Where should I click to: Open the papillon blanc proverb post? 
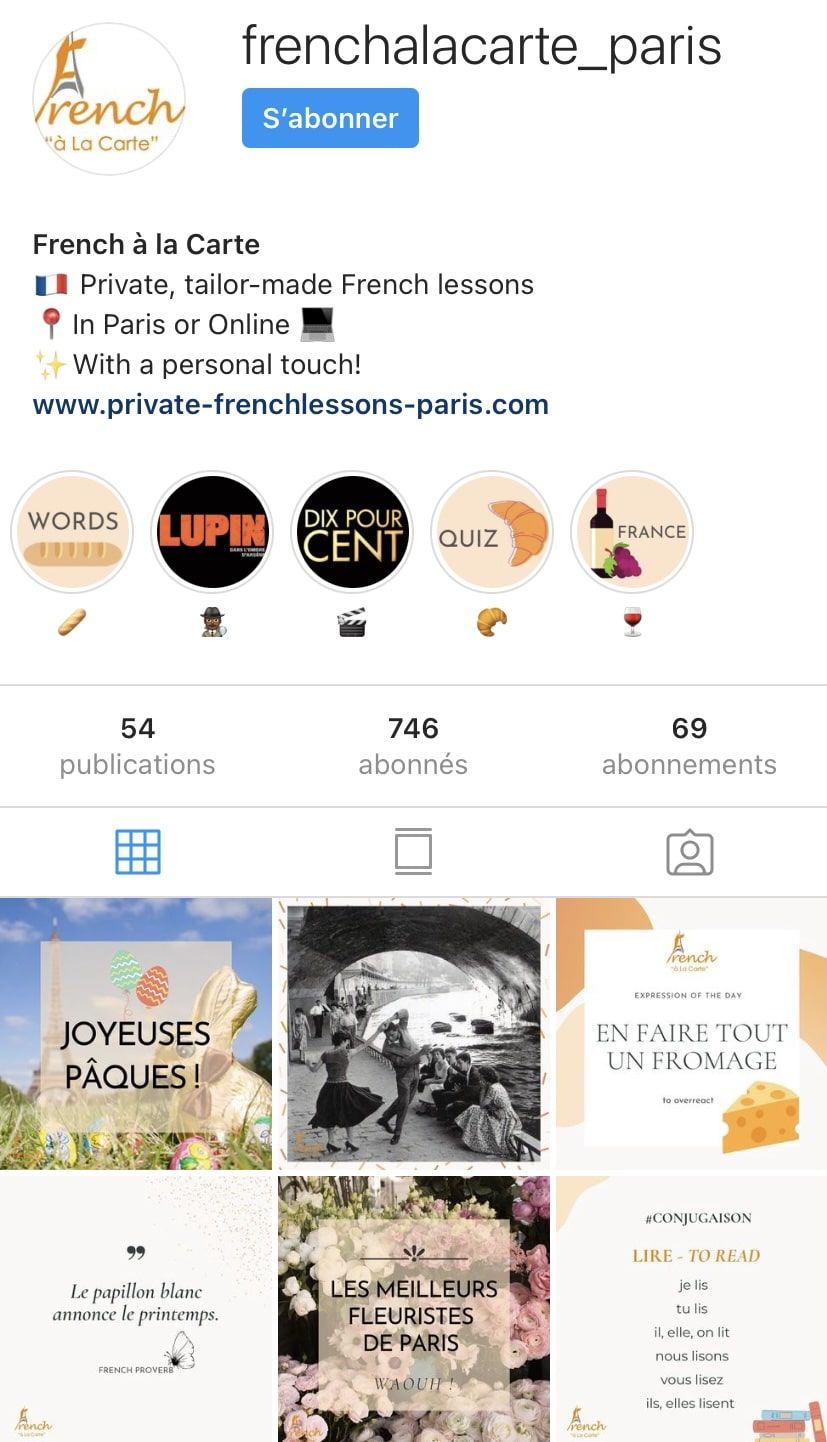click(135, 1310)
